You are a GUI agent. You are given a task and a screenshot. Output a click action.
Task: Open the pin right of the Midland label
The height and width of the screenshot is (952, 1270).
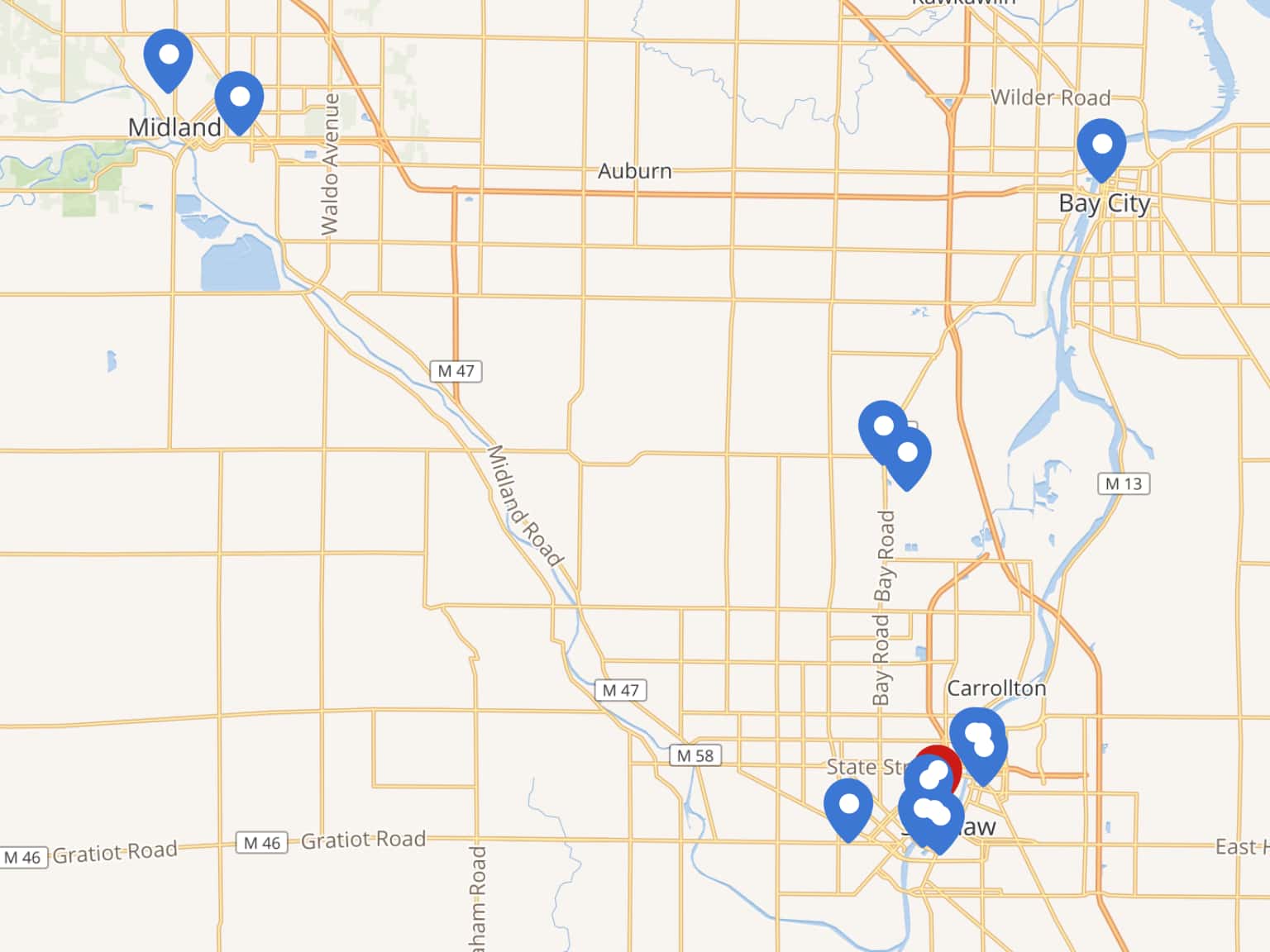(239, 99)
